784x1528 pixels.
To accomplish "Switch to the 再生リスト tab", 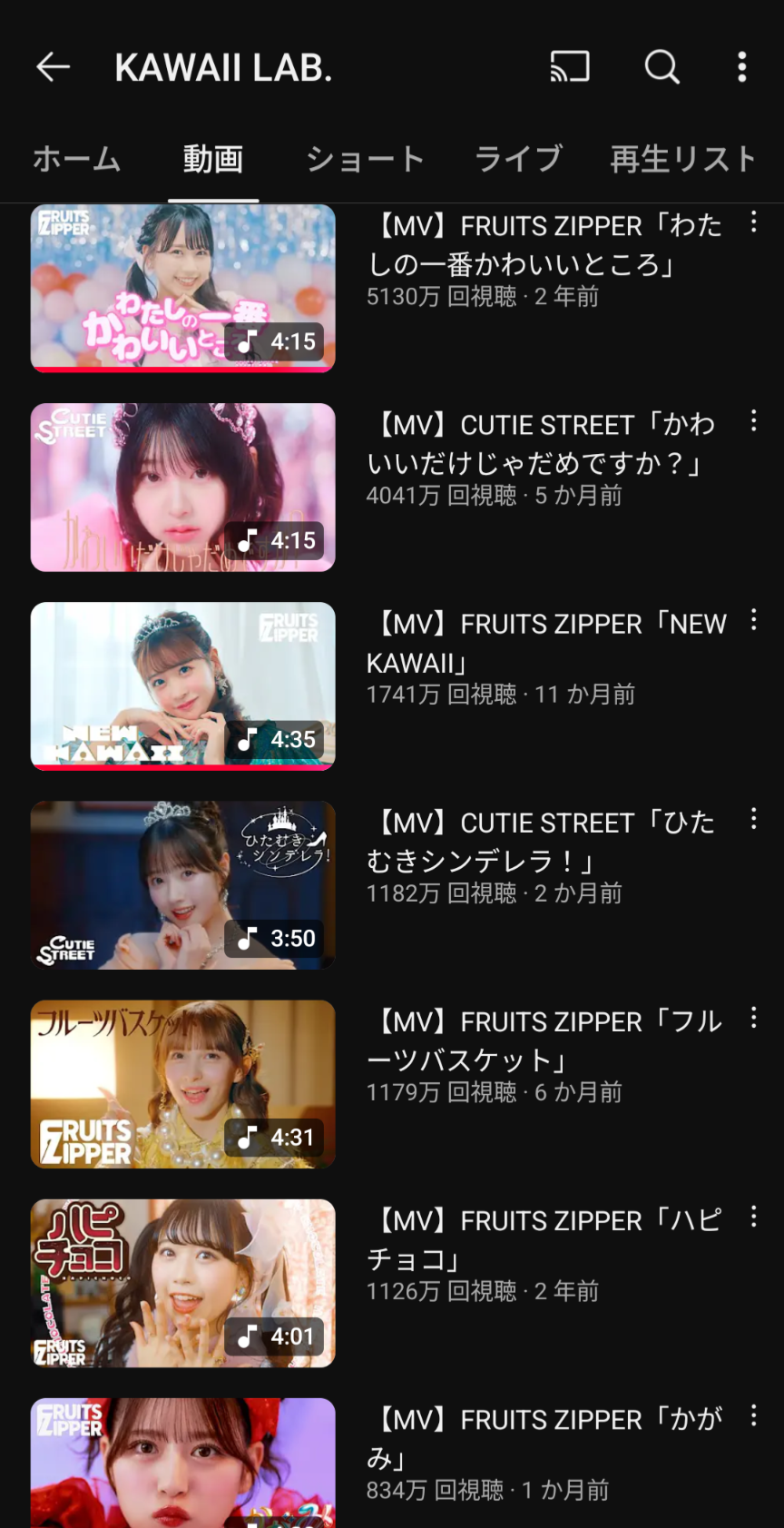I will [682, 159].
